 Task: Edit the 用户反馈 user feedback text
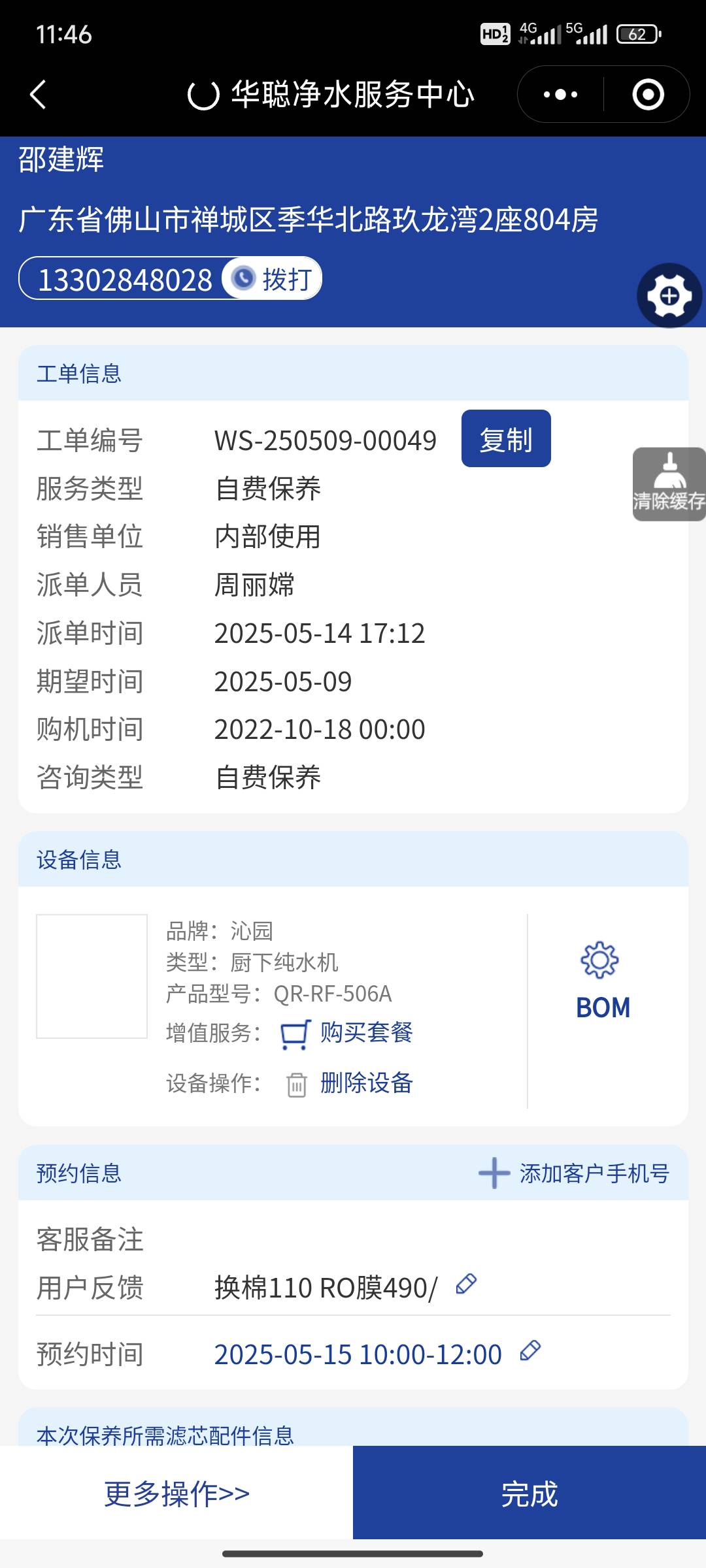click(x=466, y=1284)
